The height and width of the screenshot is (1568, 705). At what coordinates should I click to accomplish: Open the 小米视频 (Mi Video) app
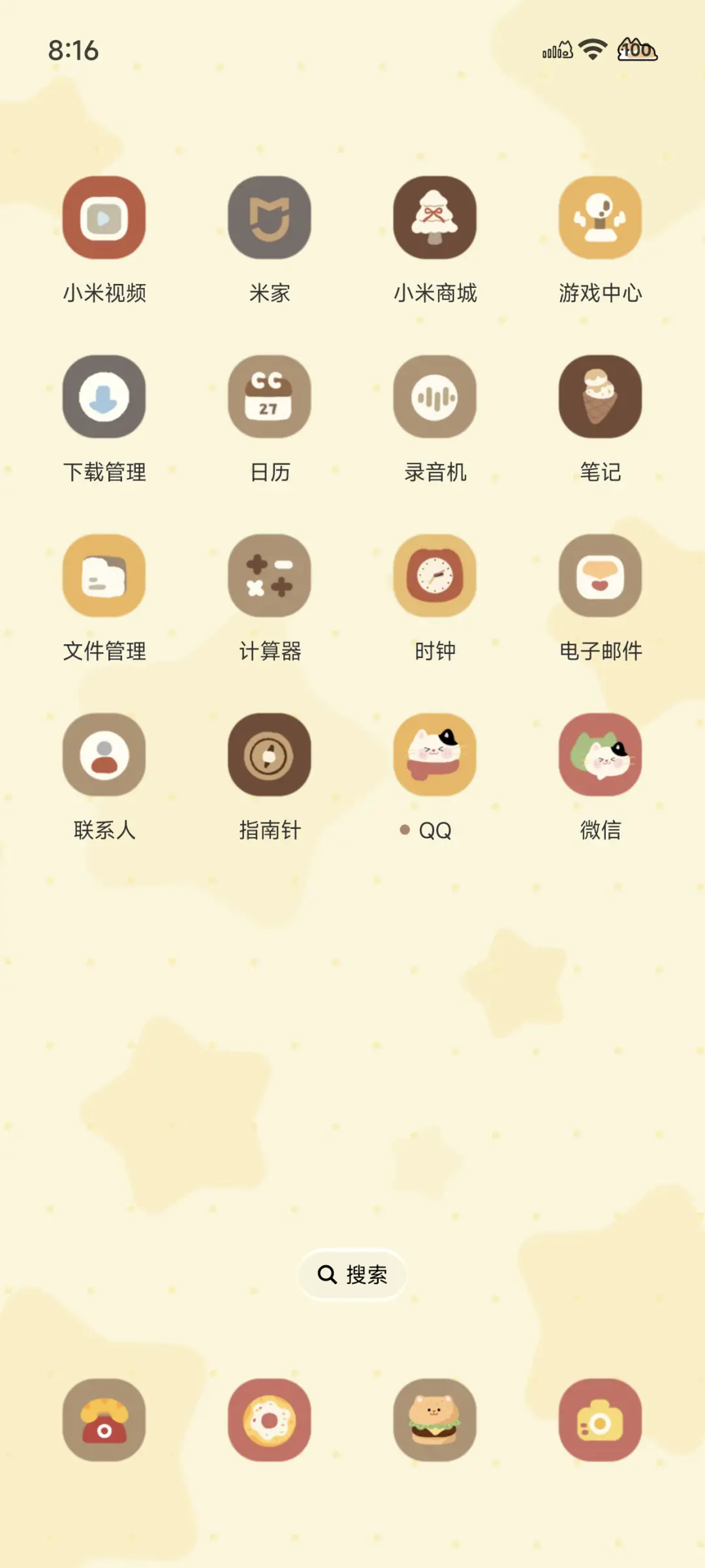pos(104,219)
